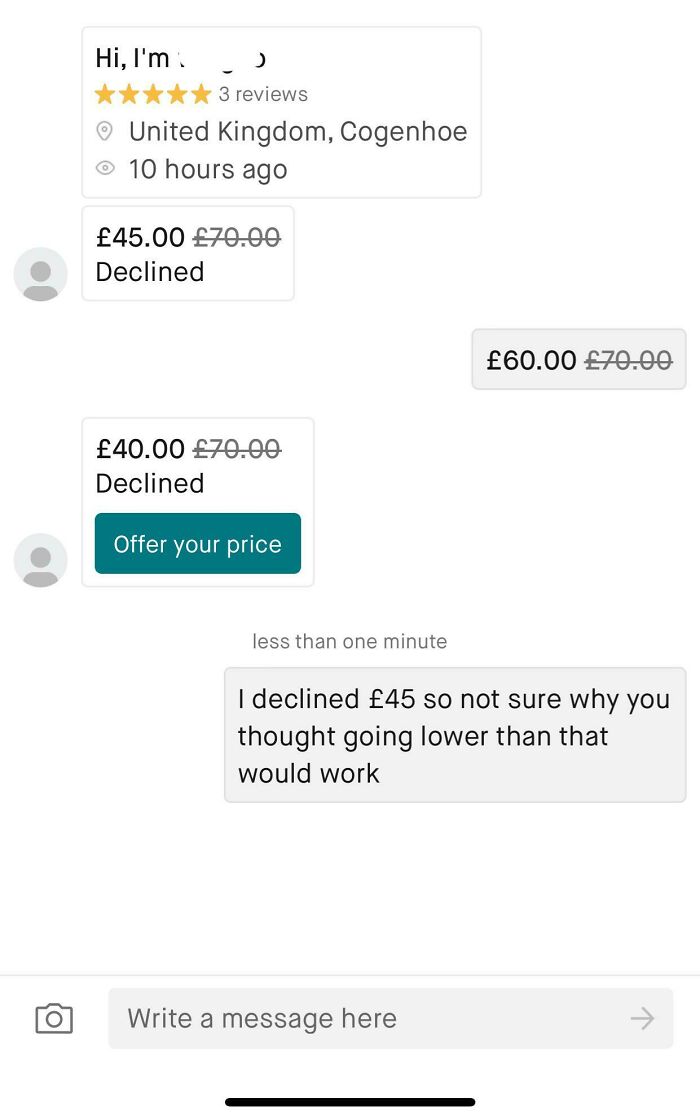Image resolution: width=700 pixels, height=1120 pixels.
Task: Send the message with the arrow icon
Action: [642, 1018]
